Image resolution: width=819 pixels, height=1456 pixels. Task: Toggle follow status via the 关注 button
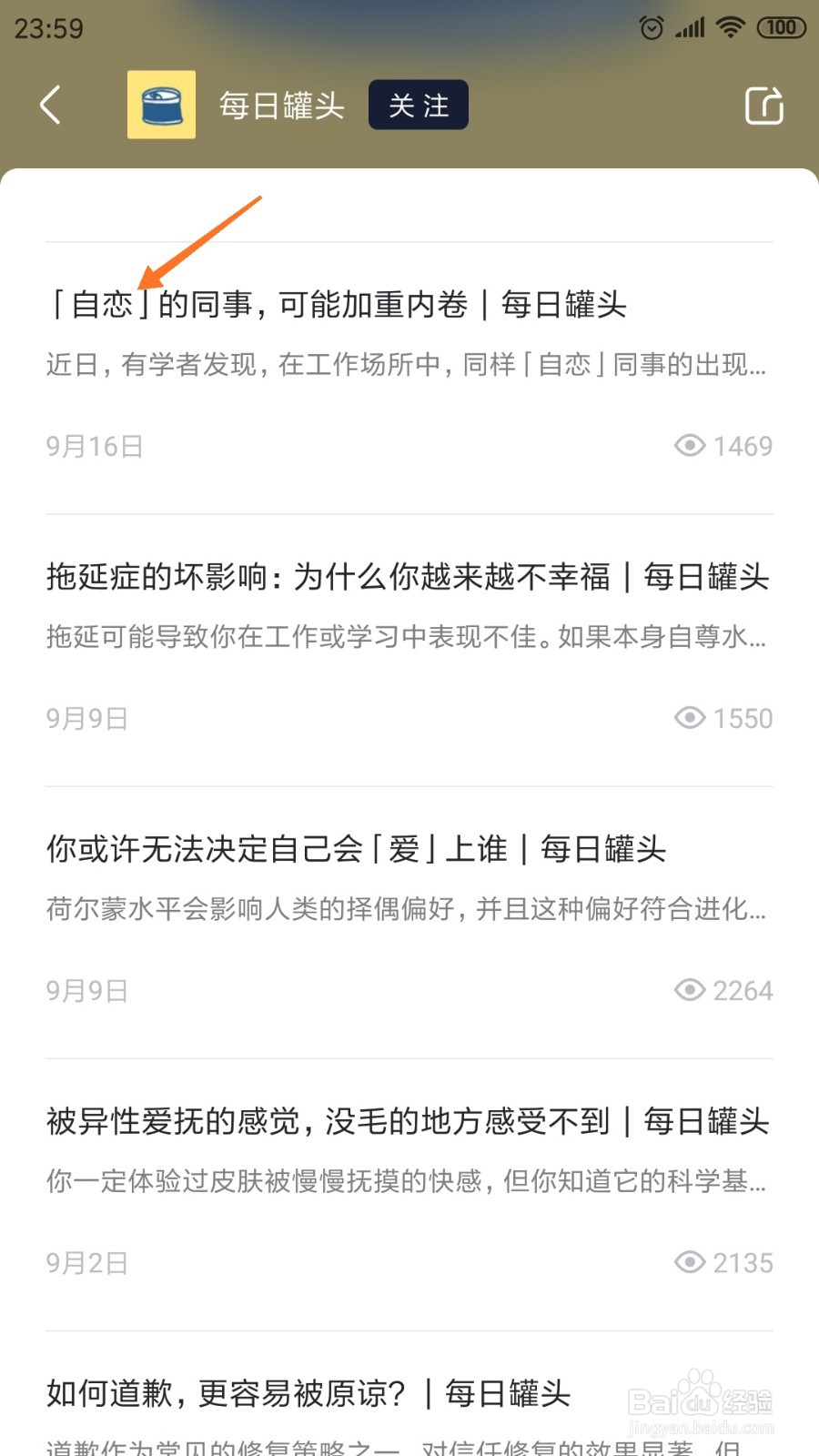pos(418,104)
